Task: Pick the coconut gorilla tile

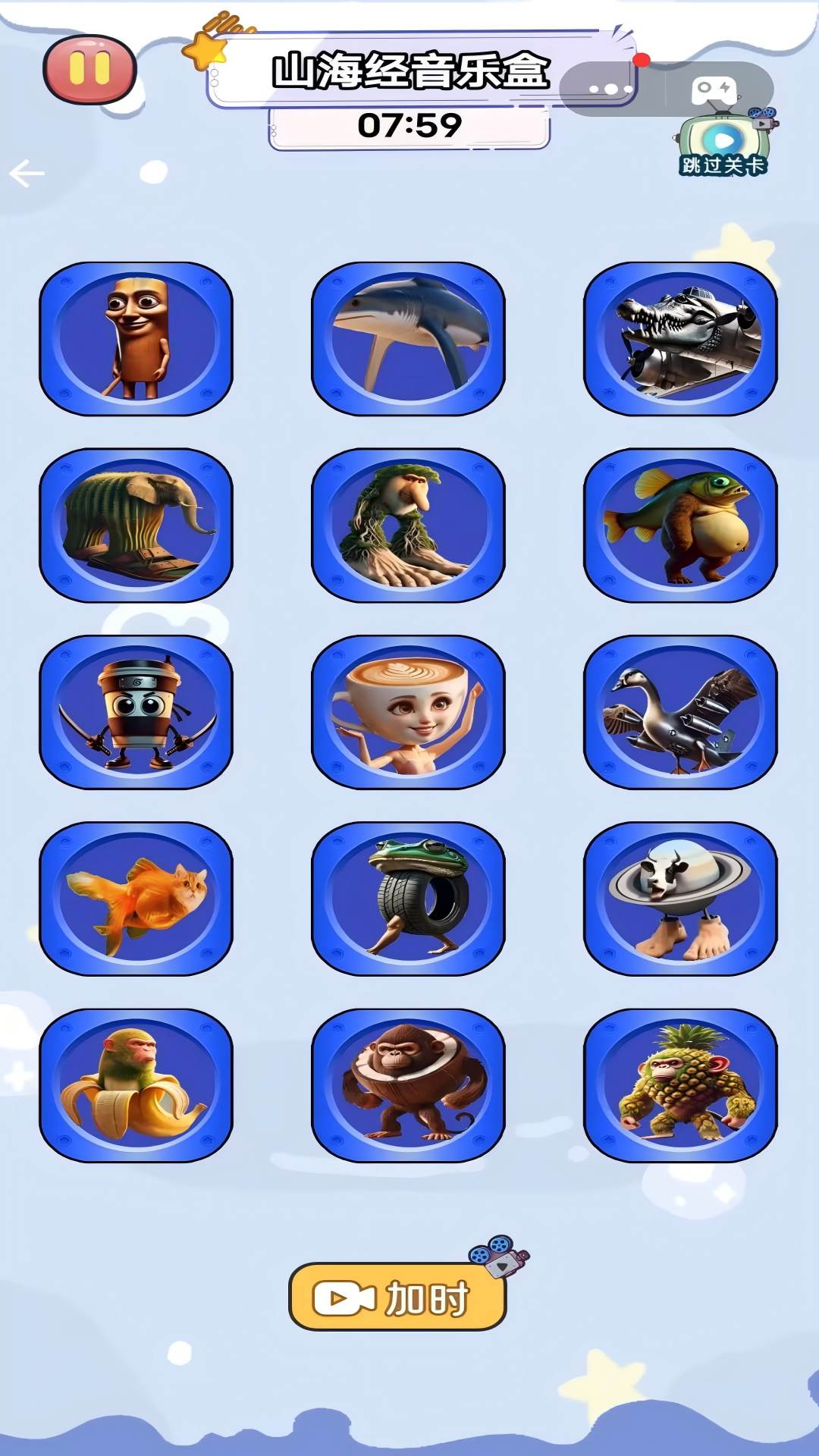Action: (408, 1085)
